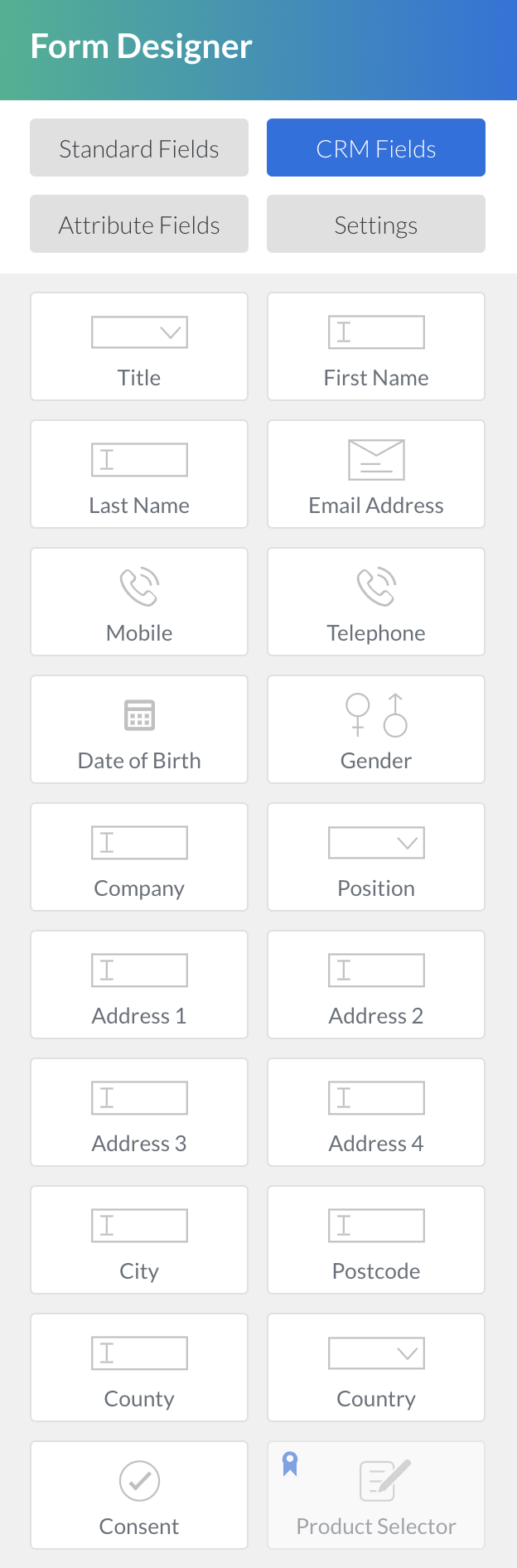This screenshot has width=517, height=1568.
Task: Choose the Country dropdown field
Action: [x=376, y=1368]
